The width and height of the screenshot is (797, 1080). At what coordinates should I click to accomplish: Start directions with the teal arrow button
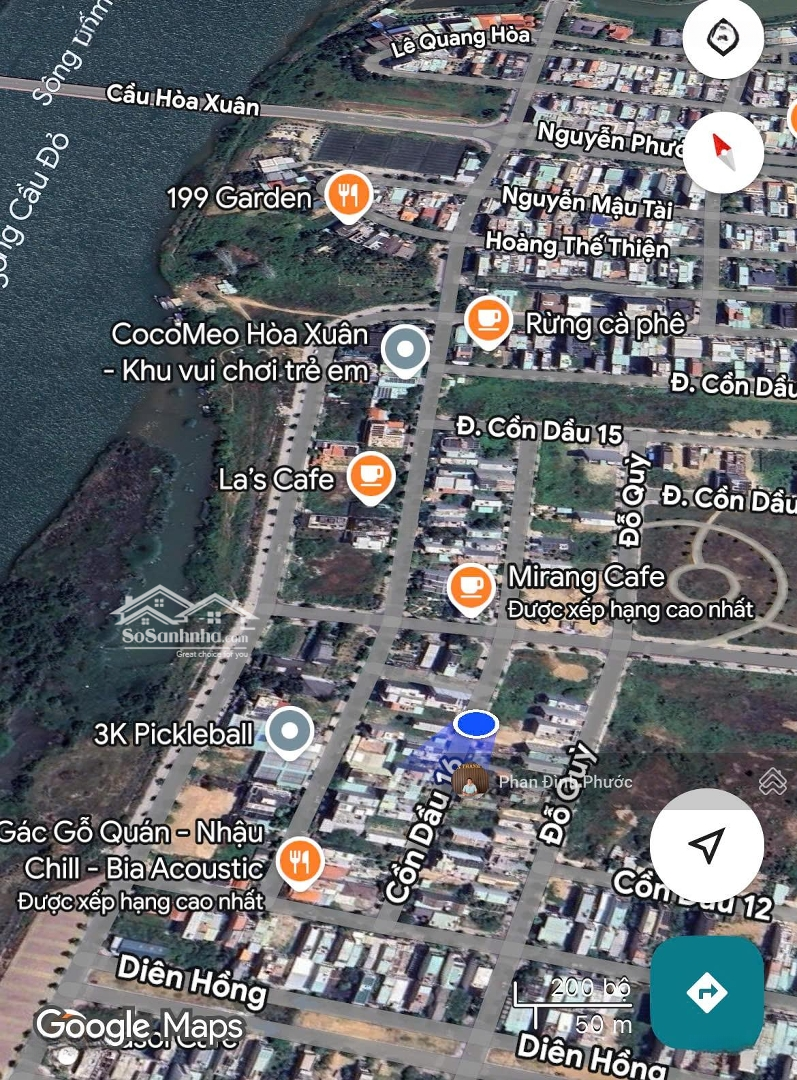(x=707, y=993)
